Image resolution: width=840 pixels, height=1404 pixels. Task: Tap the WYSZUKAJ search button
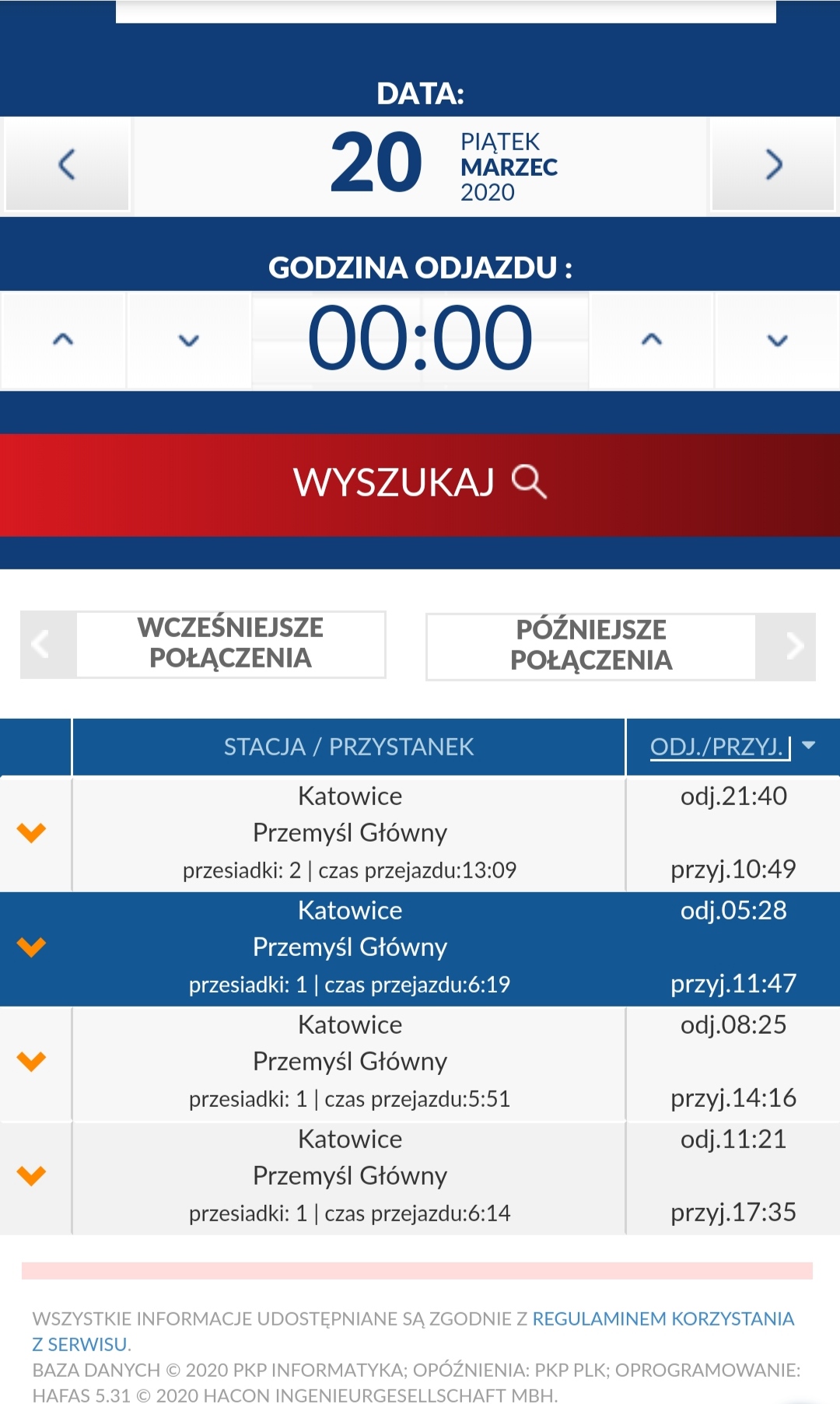tap(420, 485)
